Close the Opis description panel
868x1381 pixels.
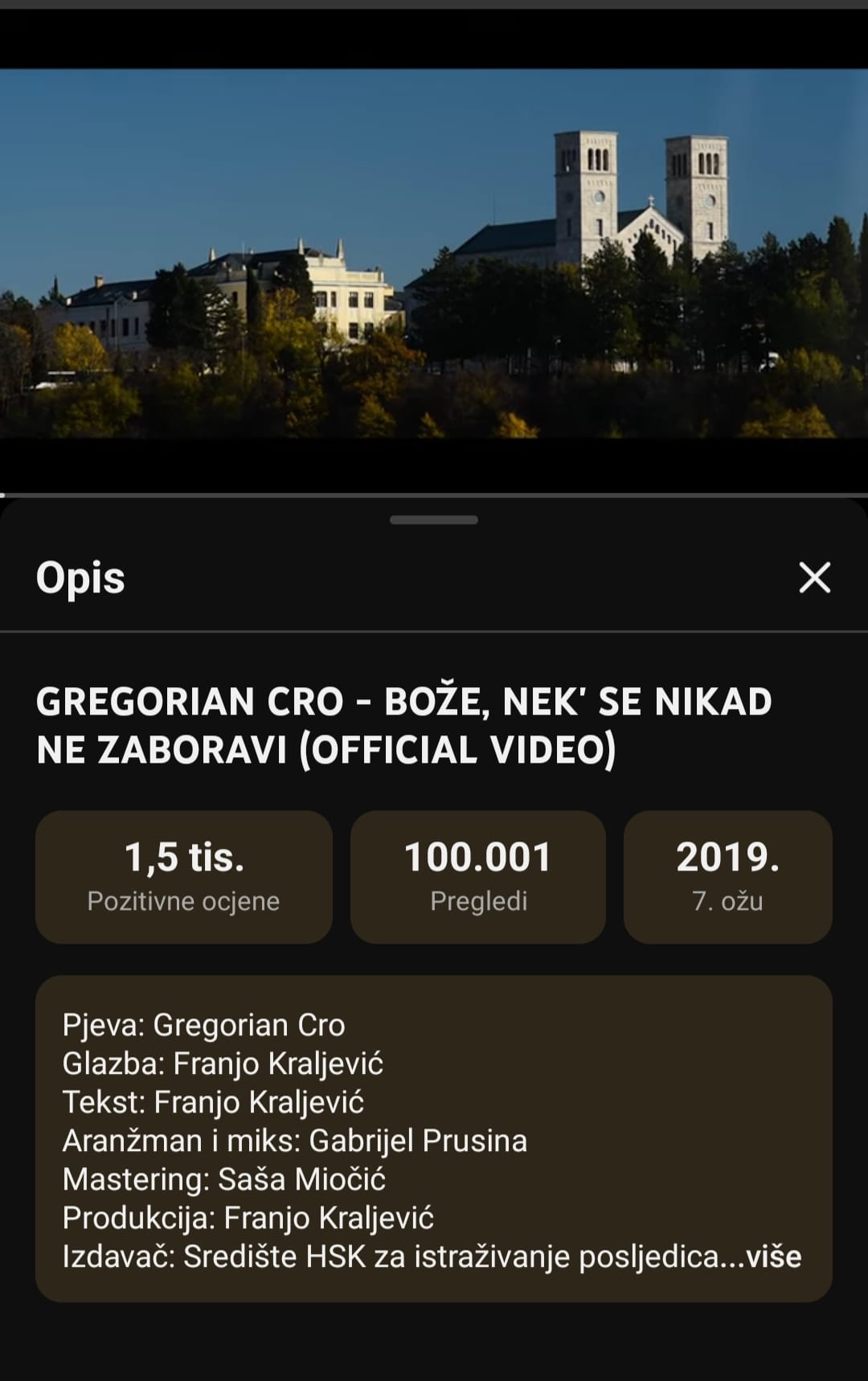814,577
